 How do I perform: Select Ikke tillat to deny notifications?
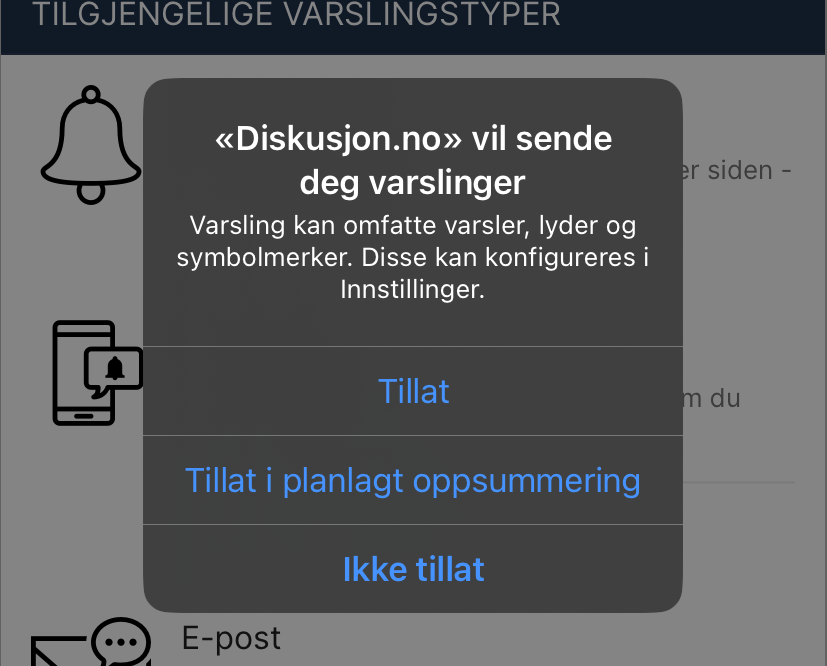click(x=413, y=569)
